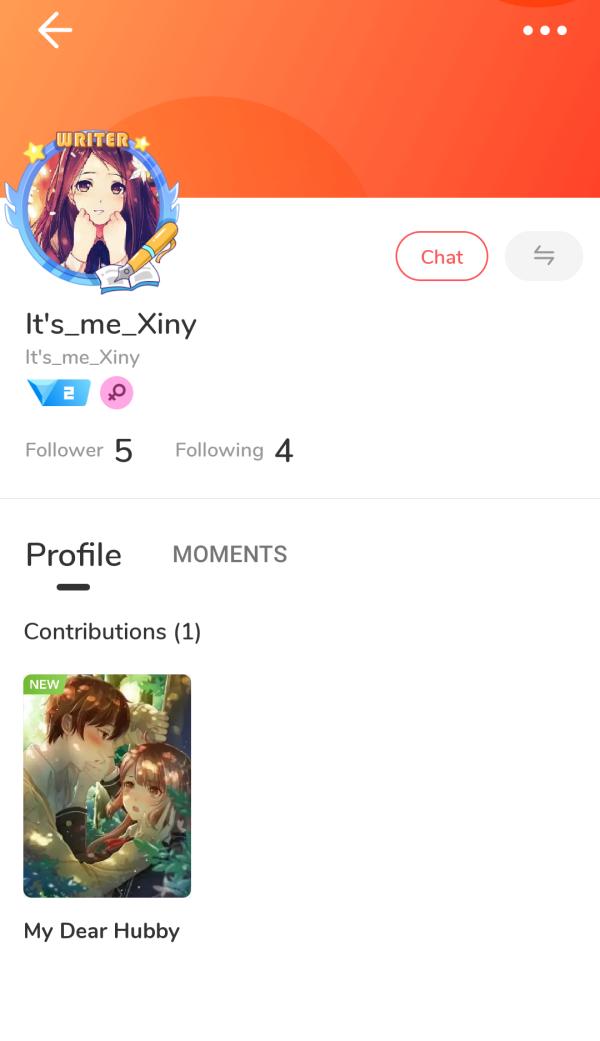Go back using the arrow icon
The width and height of the screenshot is (600, 1041).
tap(54, 31)
